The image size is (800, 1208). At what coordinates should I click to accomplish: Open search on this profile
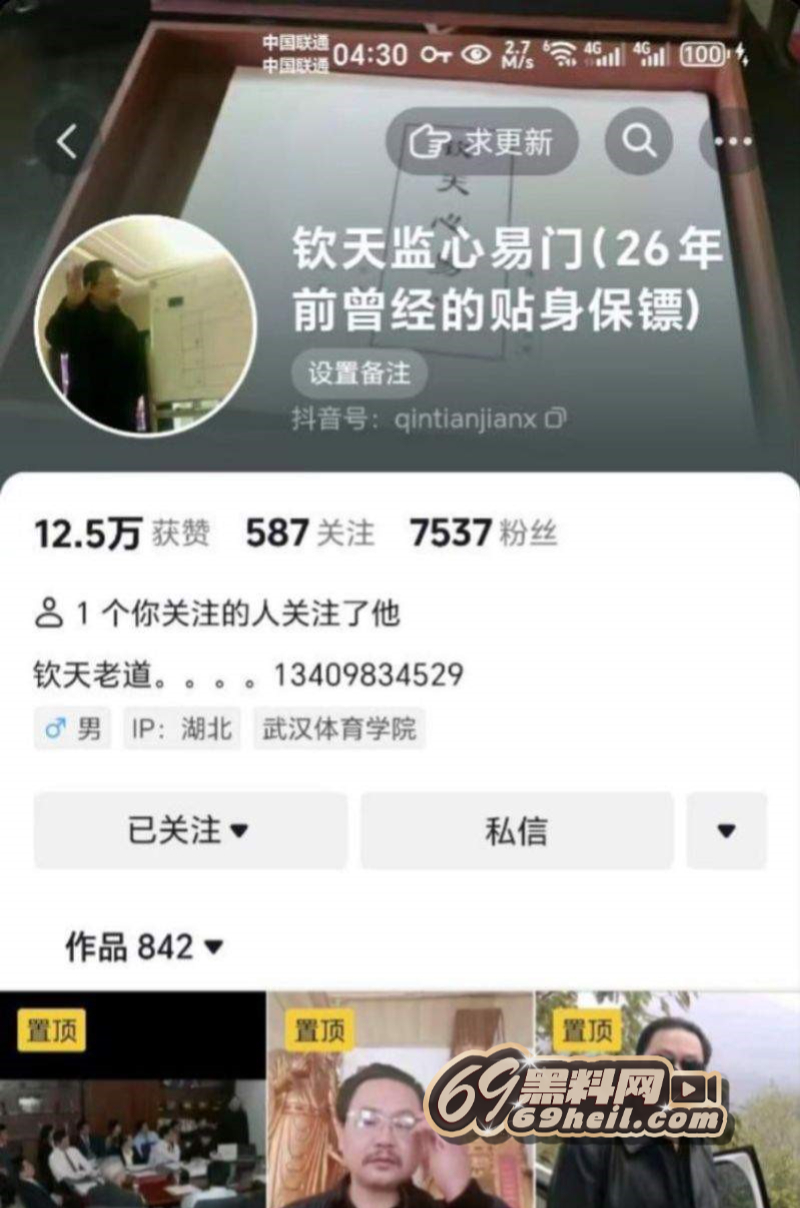pyautogui.click(x=638, y=141)
